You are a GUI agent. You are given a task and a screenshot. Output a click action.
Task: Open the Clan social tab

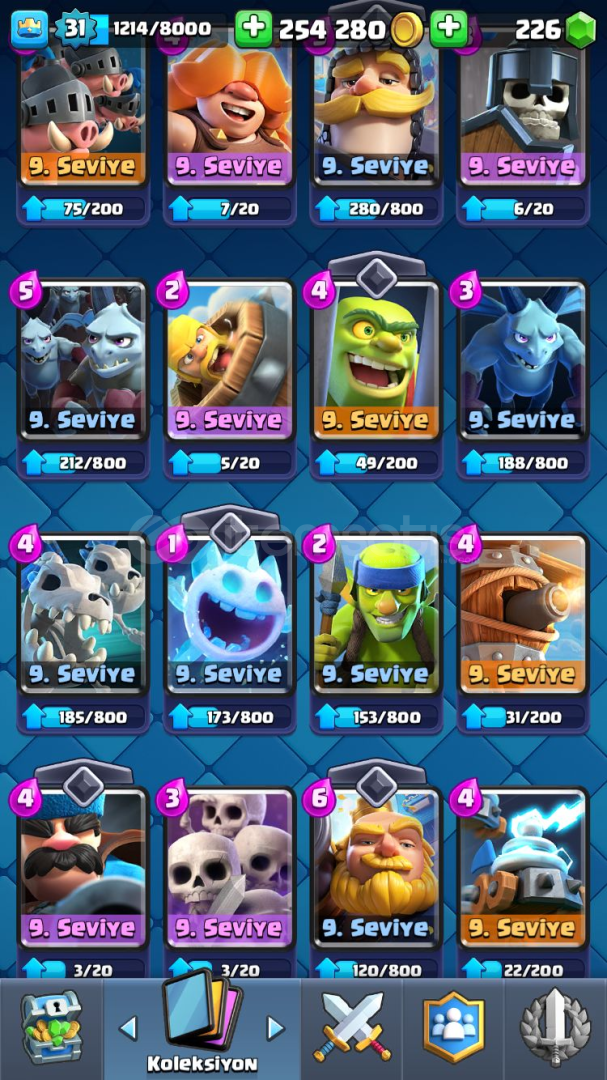point(453,1027)
